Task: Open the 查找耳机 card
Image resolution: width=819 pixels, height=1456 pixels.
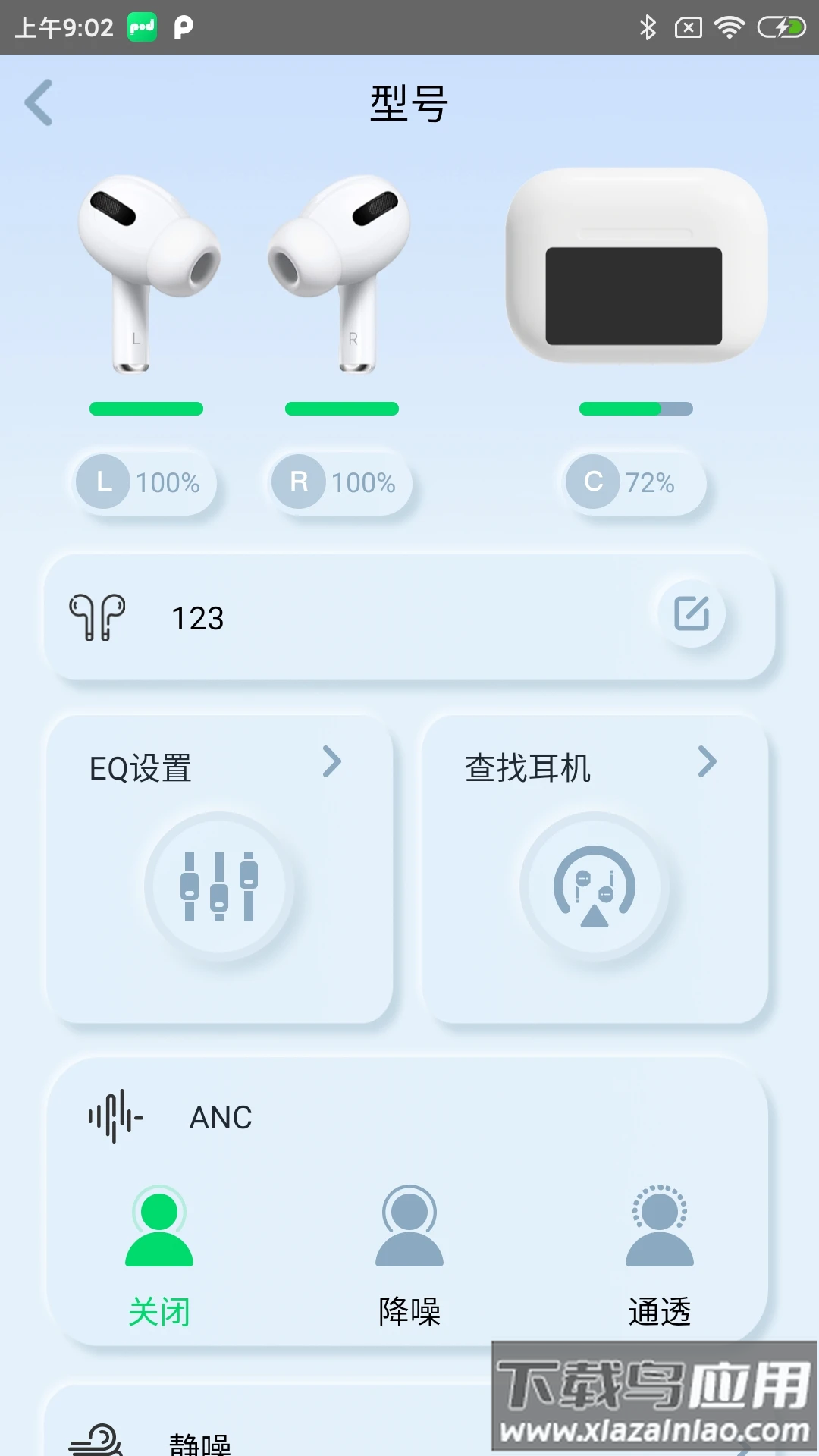Action: pyautogui.click(x=595, y=868)
